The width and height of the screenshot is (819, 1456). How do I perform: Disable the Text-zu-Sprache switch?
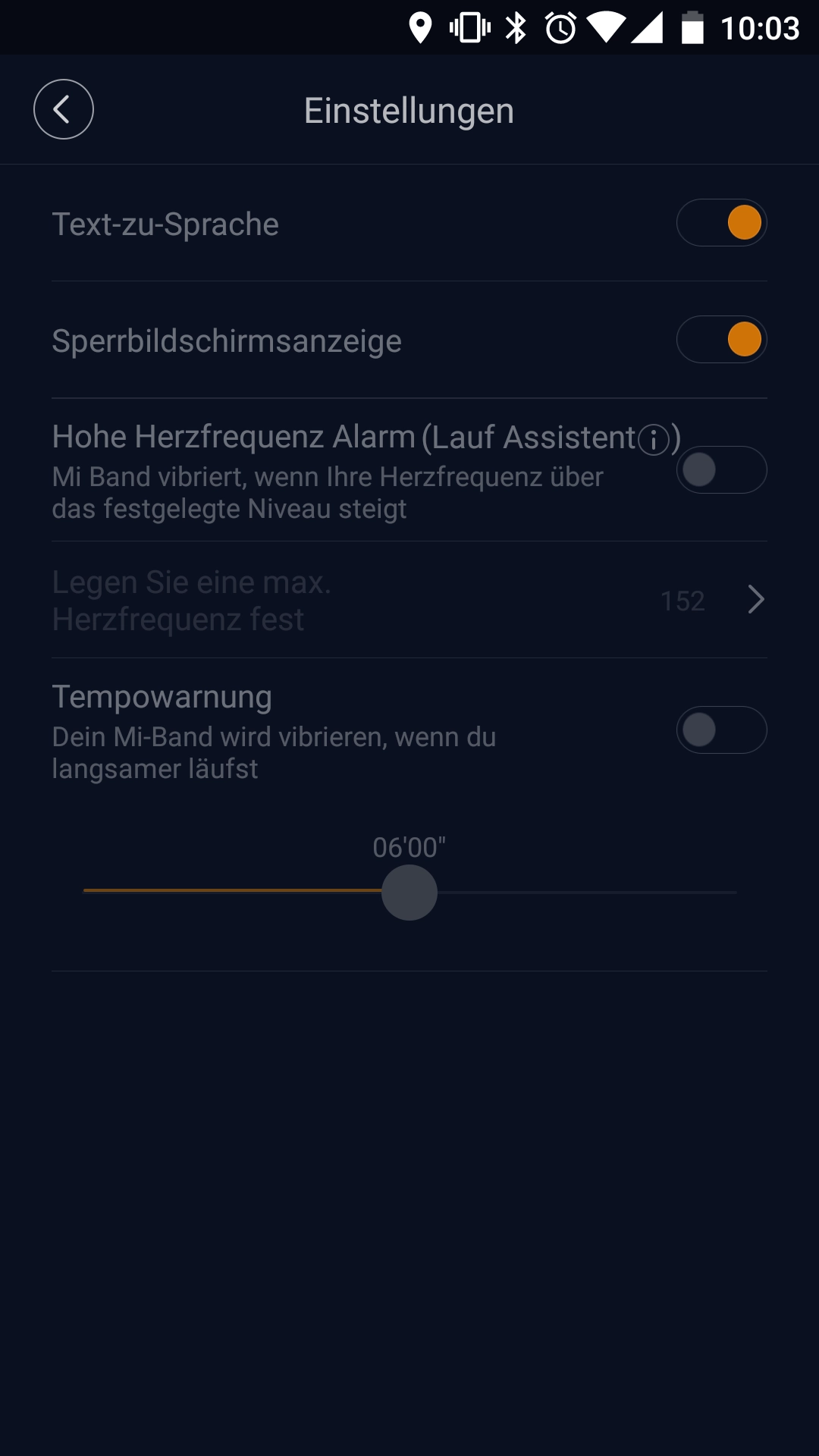coord(721,223)
